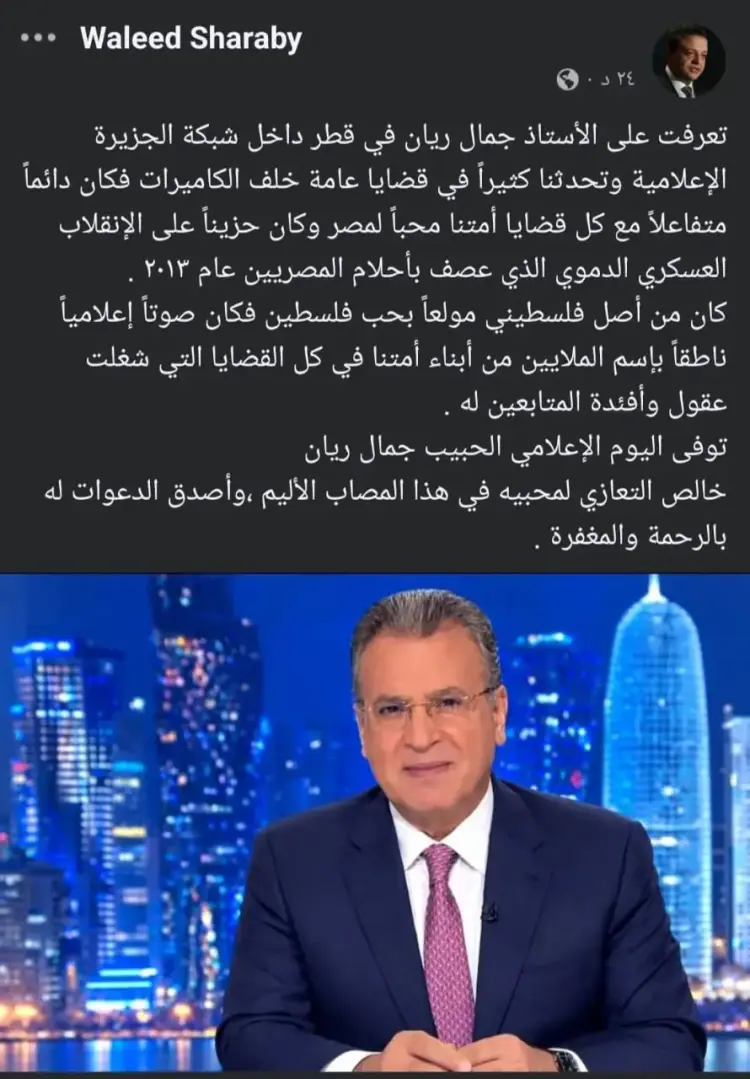Image resolution: width=750 pixels, height=1079 pixels.
Task: Open Waleed Sharaby's profile picture
Action: [x=688, y=62]
